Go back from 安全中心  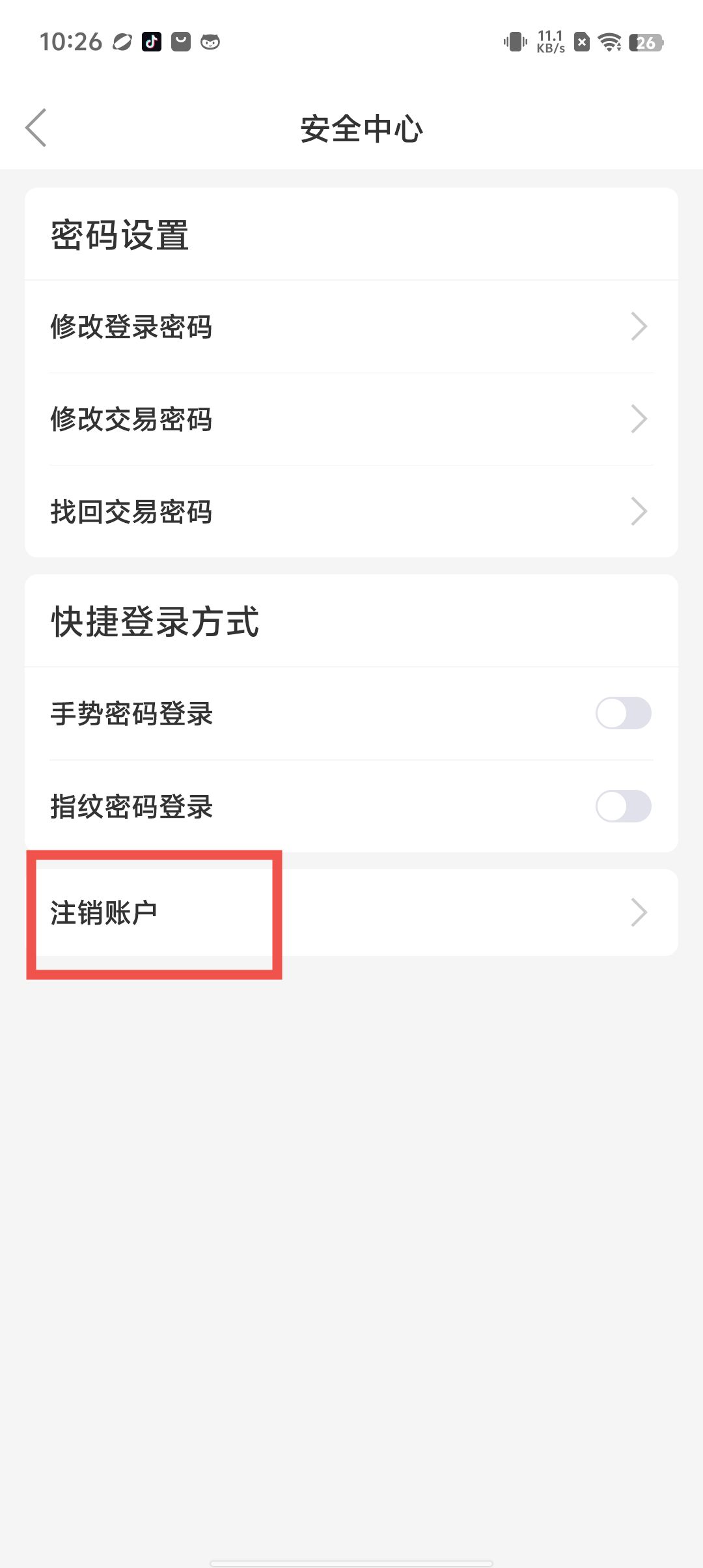pos(36,128)
